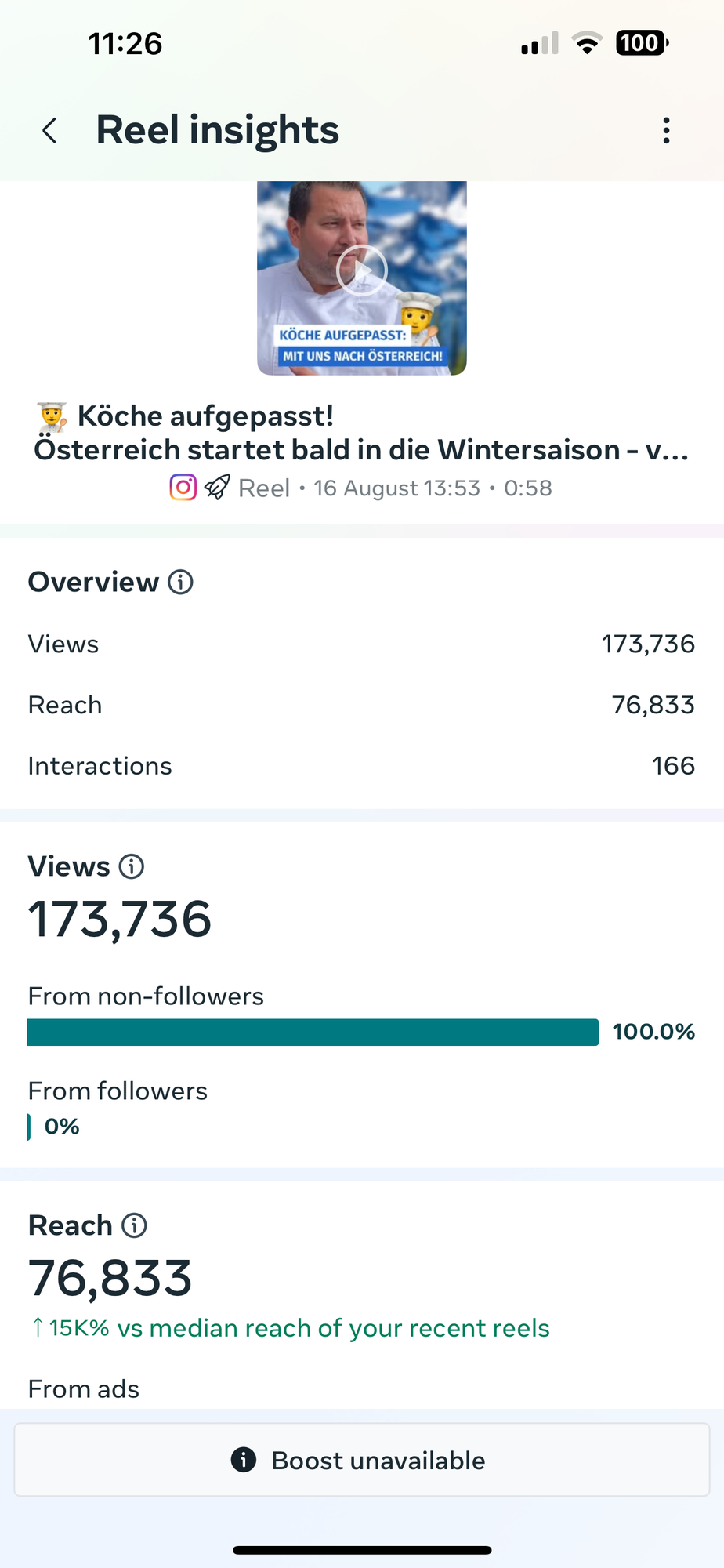Click the info icon inside Boost unavailable
The height and width of the screenshot is (1568, 724).
(x=244, y=1460)
